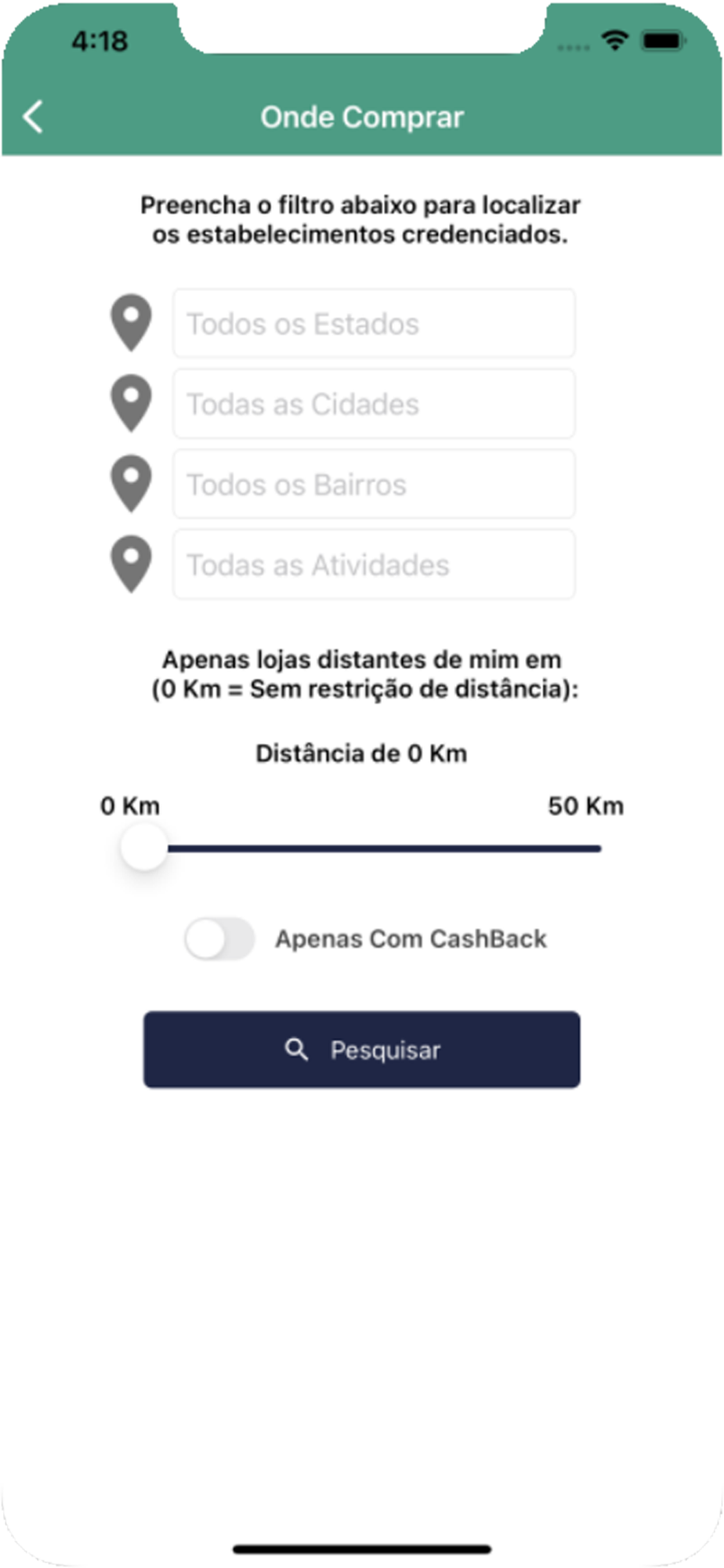Open the Todos os Estados picker
Screen dimensions: 724x1568
(374, 323)
